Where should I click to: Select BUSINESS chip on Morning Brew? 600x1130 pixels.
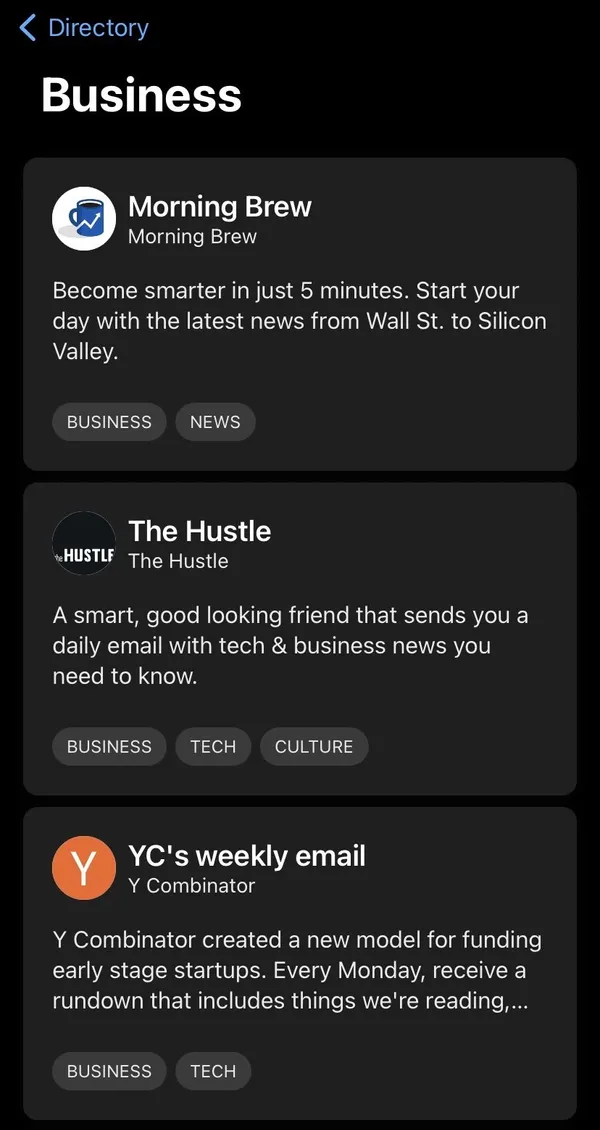click(109, 422)
